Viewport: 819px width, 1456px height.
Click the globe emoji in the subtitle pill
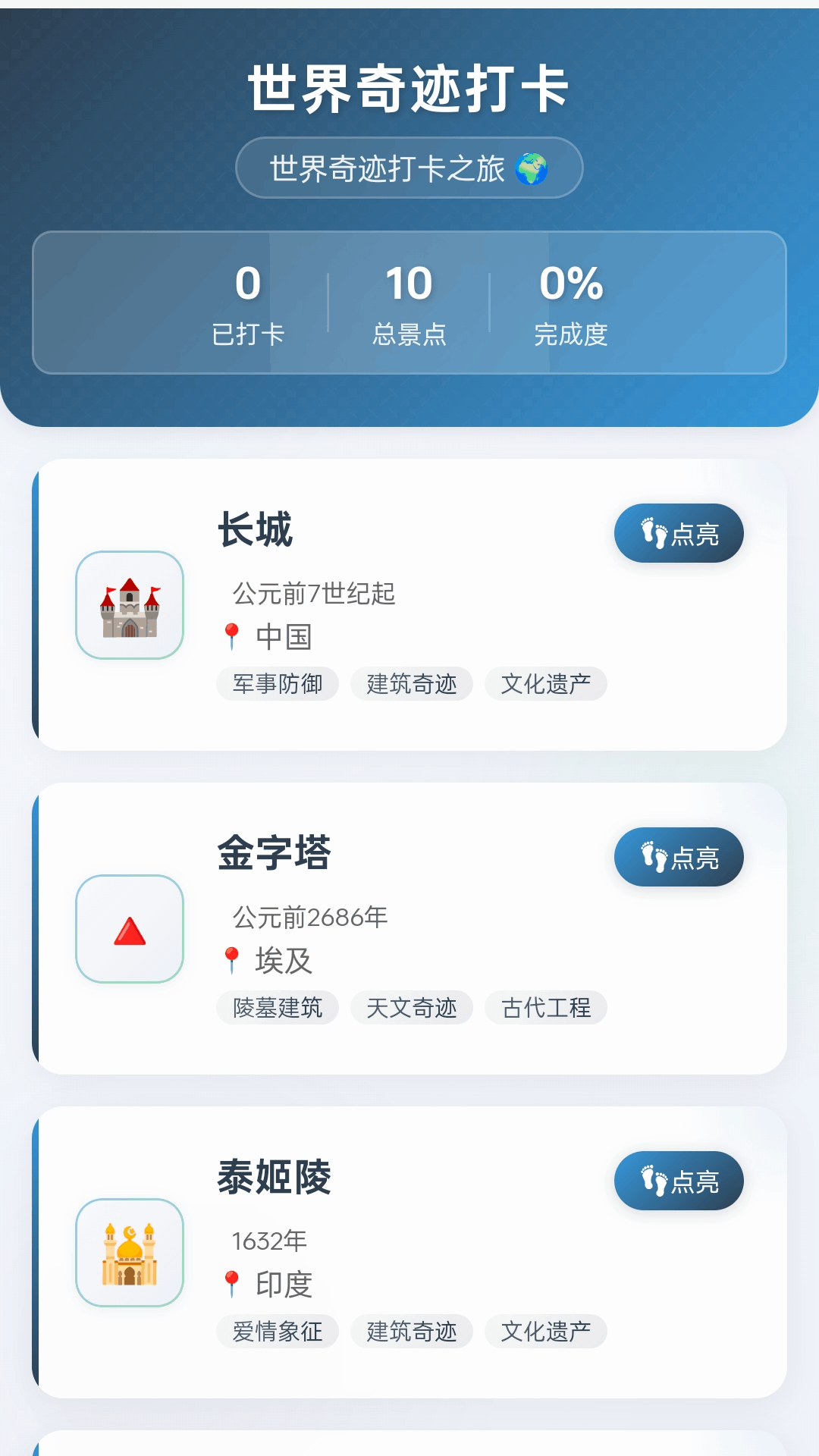531,168
